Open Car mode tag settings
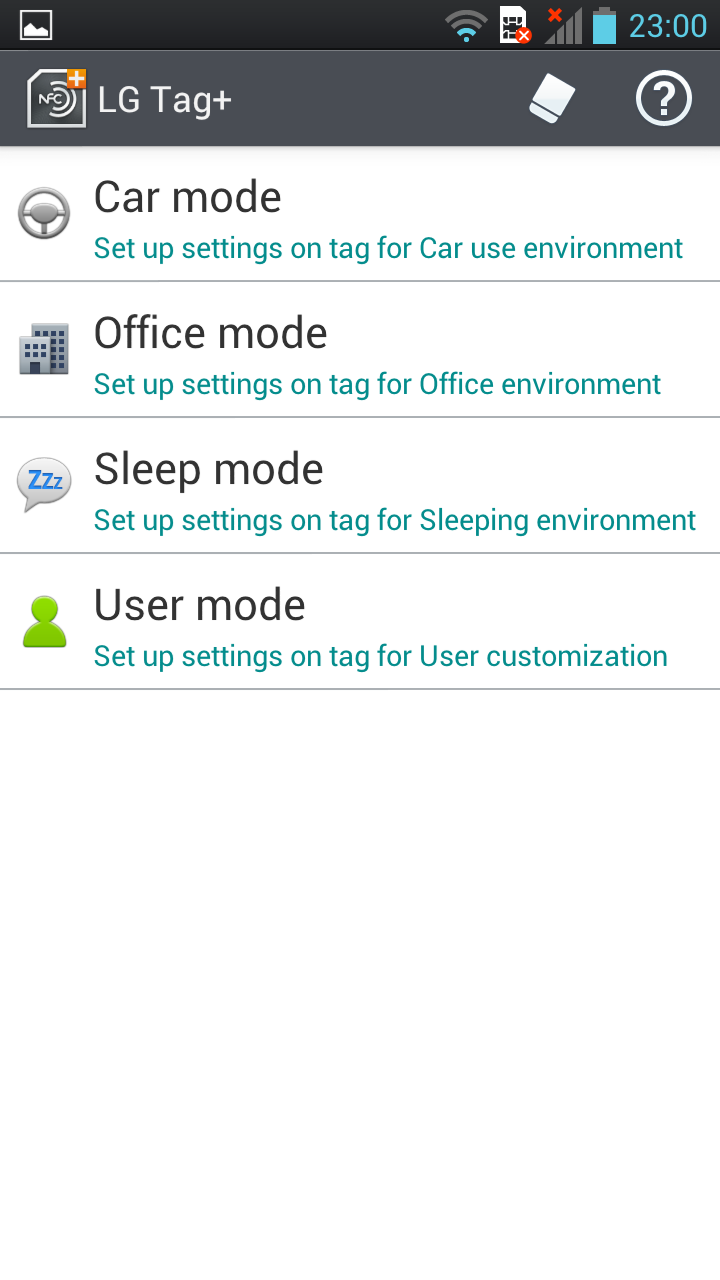This screenshot has height=1280, width=720. tap(360, 214)
